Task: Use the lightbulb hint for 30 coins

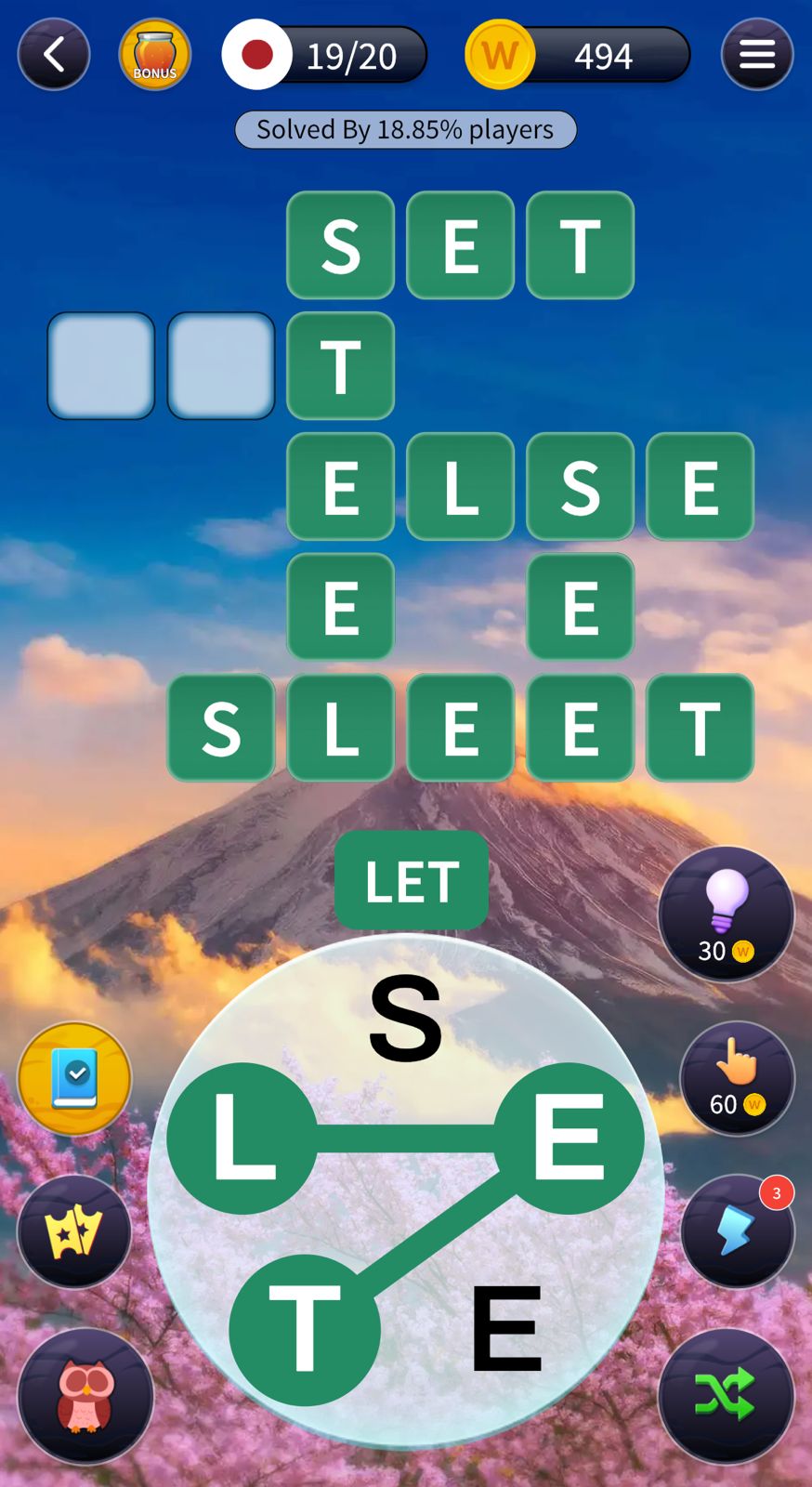Action: (727, 914)
